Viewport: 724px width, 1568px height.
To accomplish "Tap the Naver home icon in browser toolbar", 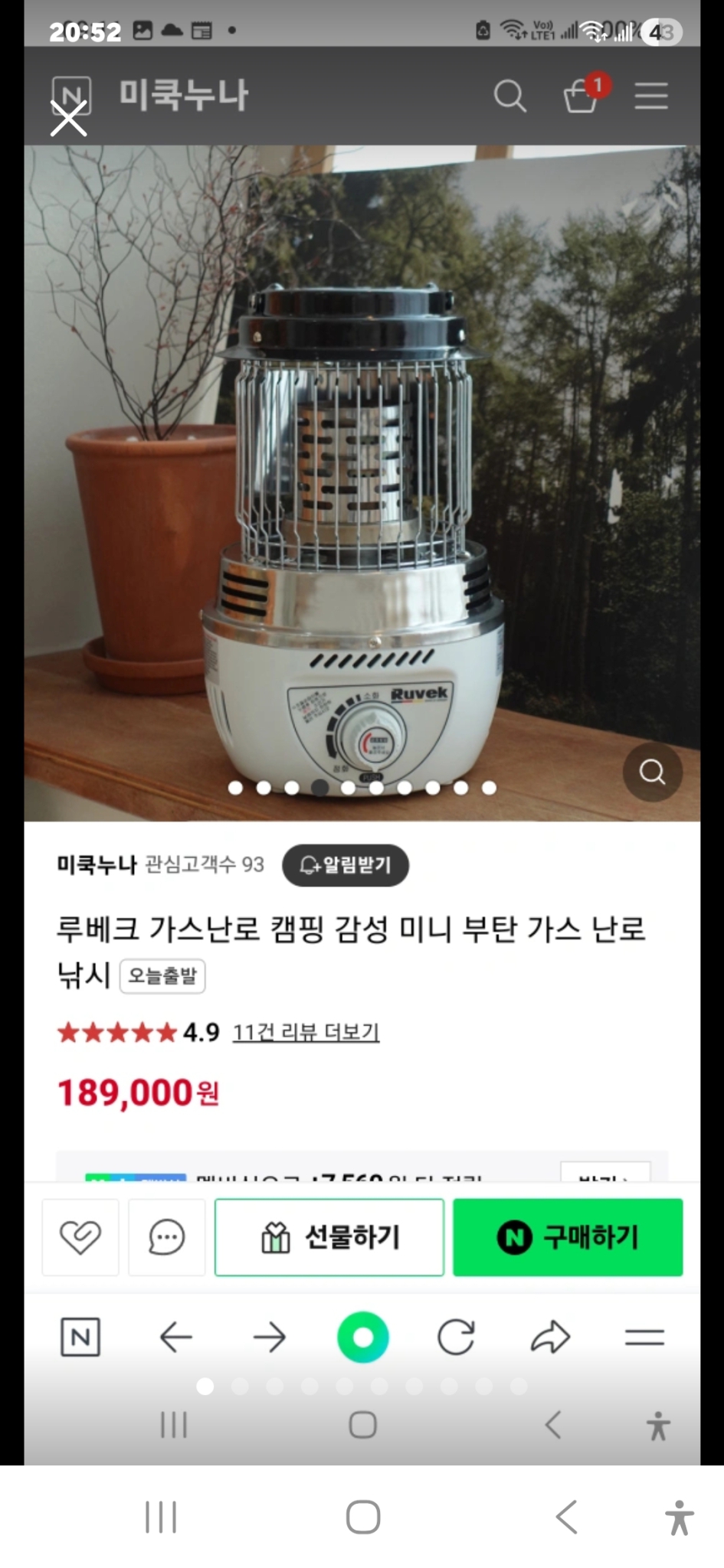I will click(x=80, y=1337).
